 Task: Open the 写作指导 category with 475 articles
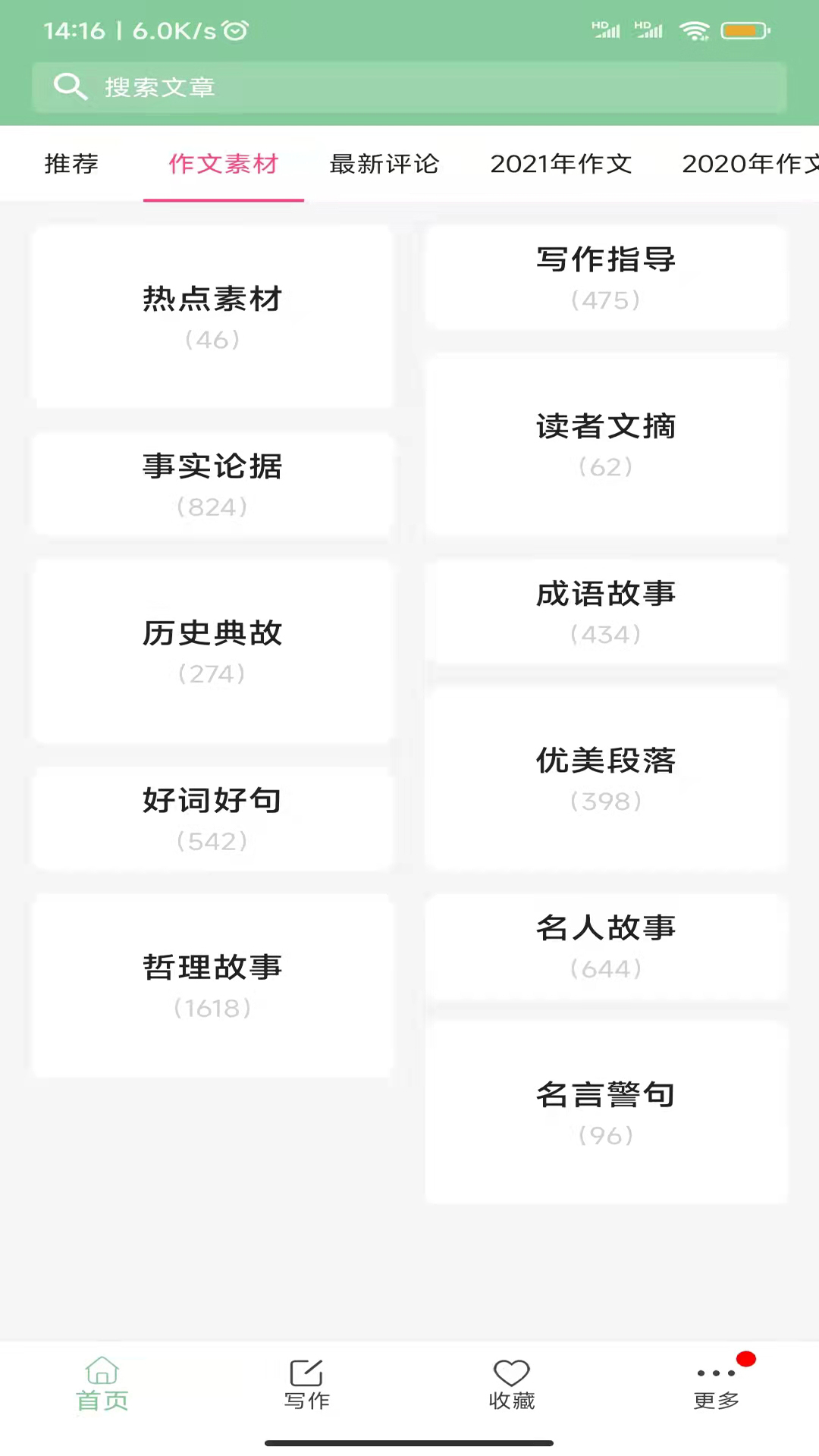[605, 277]
